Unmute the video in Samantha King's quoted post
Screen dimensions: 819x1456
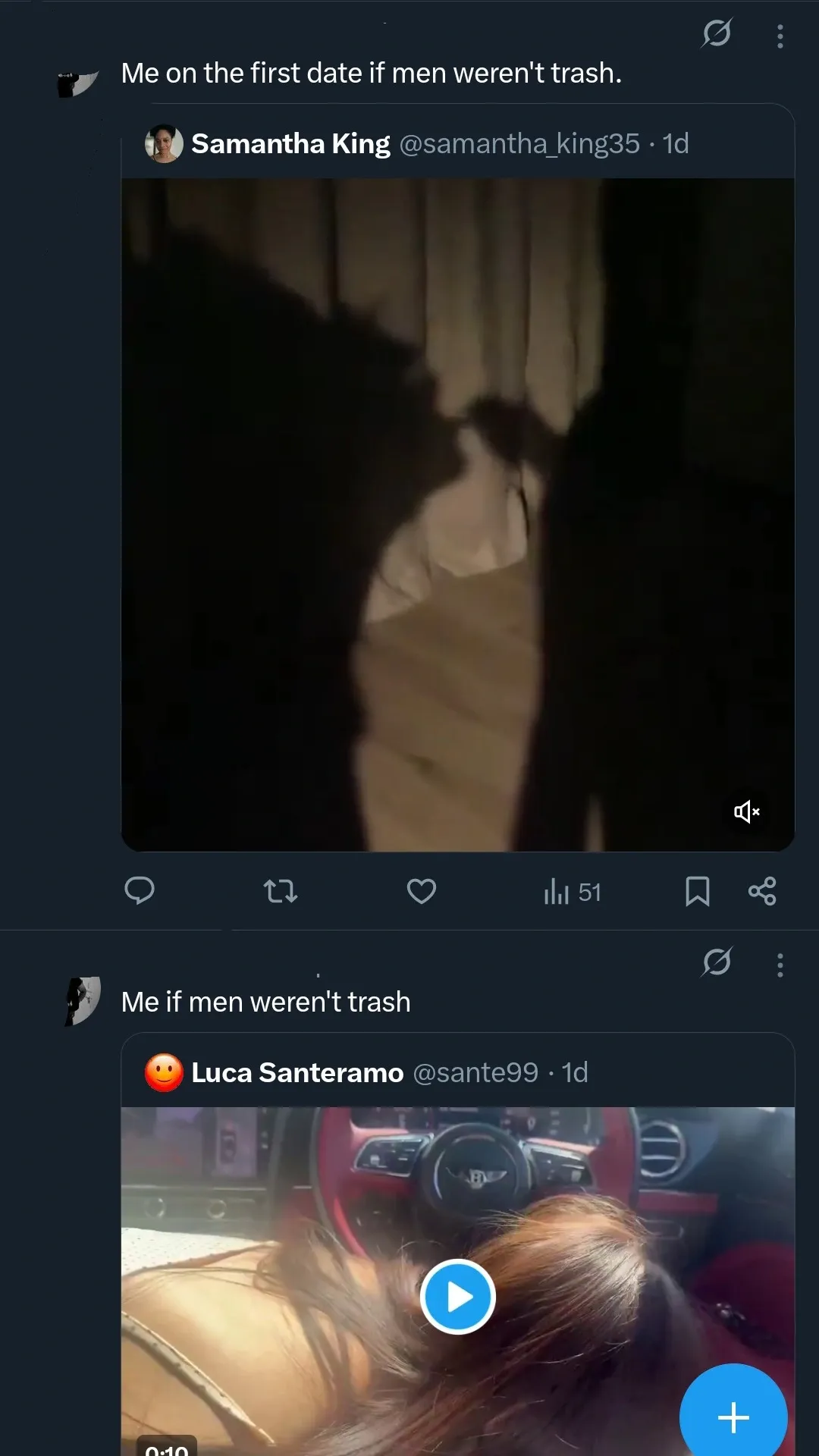(746, 811)
